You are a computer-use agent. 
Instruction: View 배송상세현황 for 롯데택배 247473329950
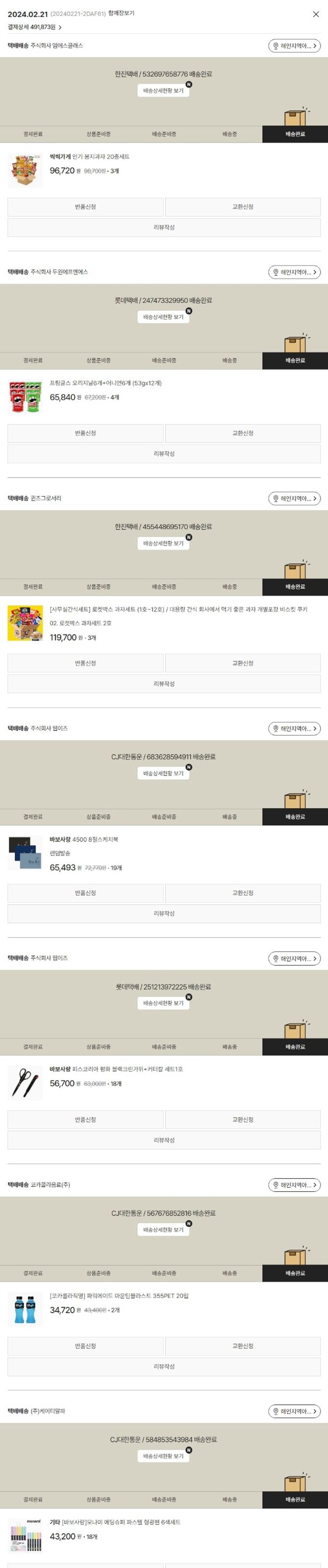(163, 317)
